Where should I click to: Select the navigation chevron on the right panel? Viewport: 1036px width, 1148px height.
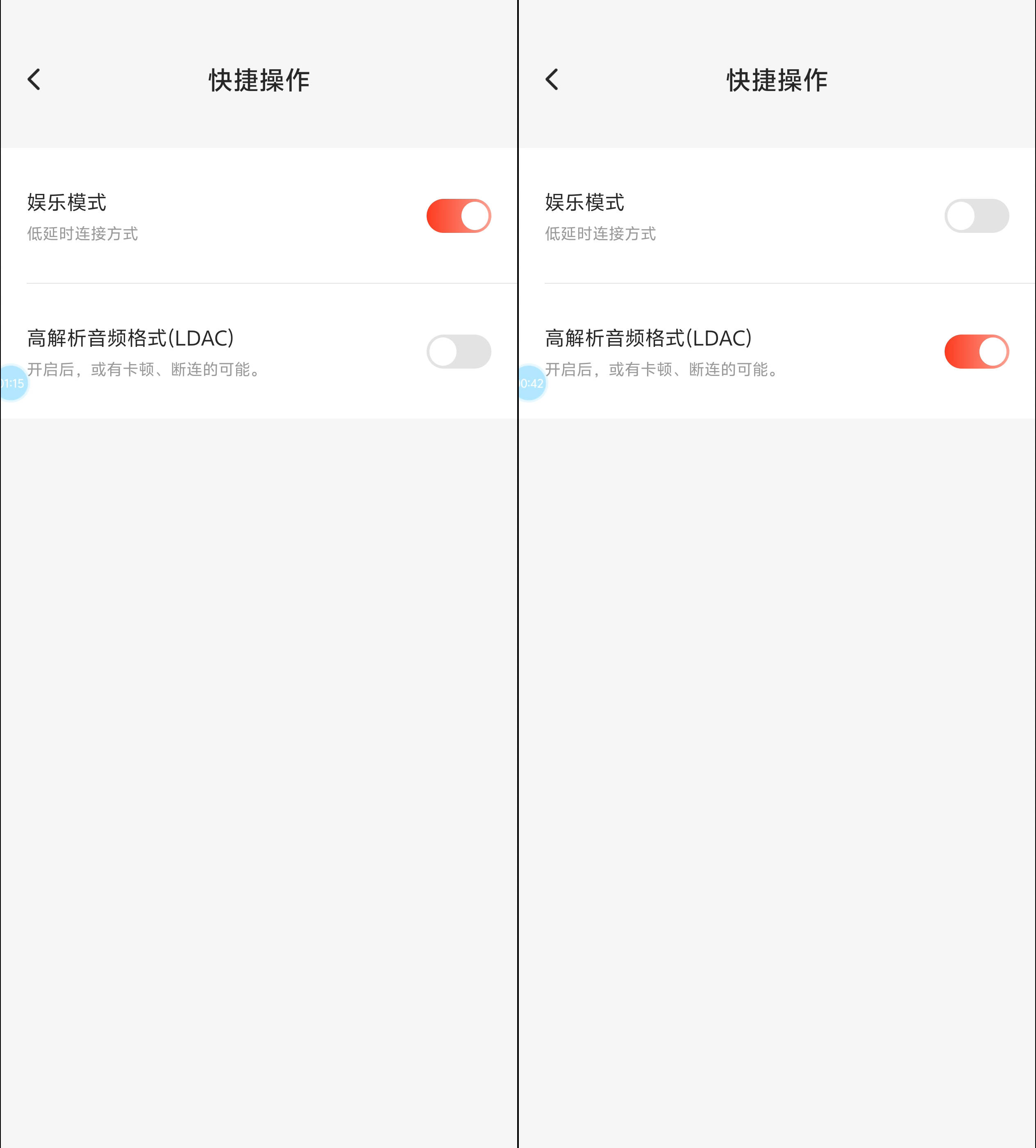pos(551,80)
